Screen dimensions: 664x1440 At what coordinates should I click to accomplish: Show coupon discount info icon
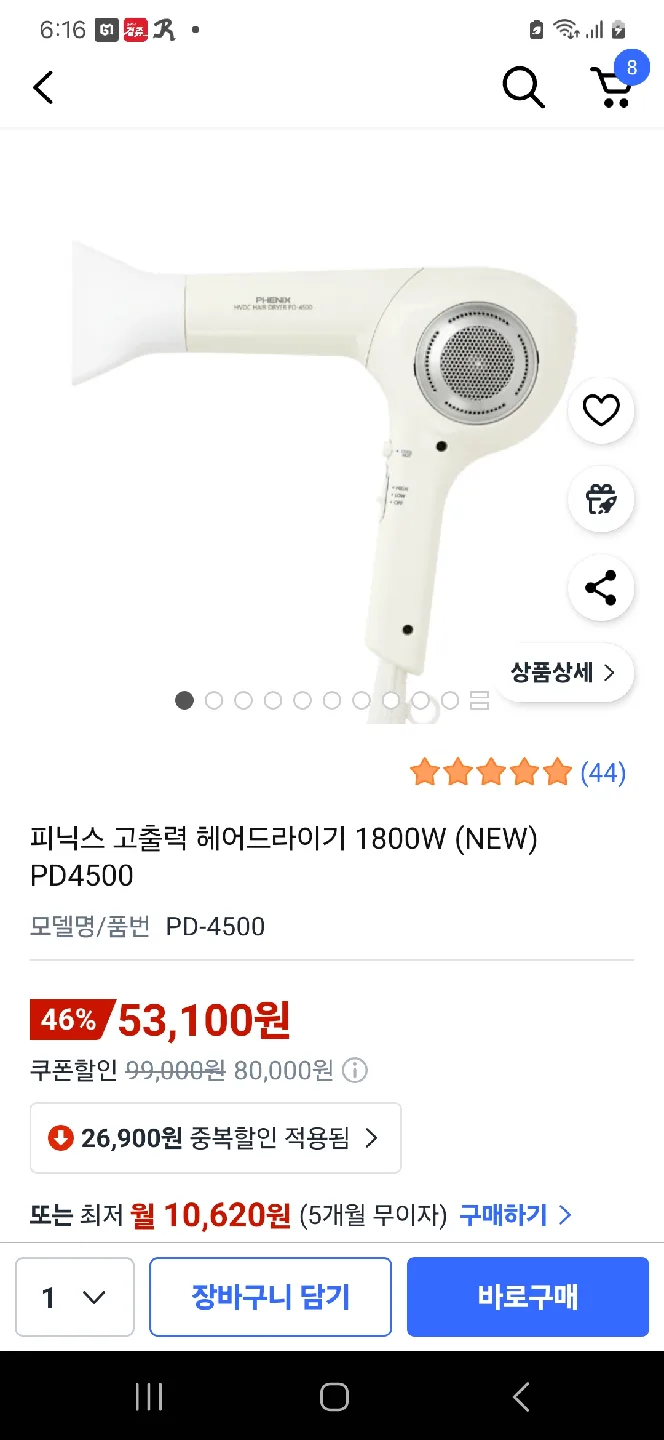[x=355, y=1071]
